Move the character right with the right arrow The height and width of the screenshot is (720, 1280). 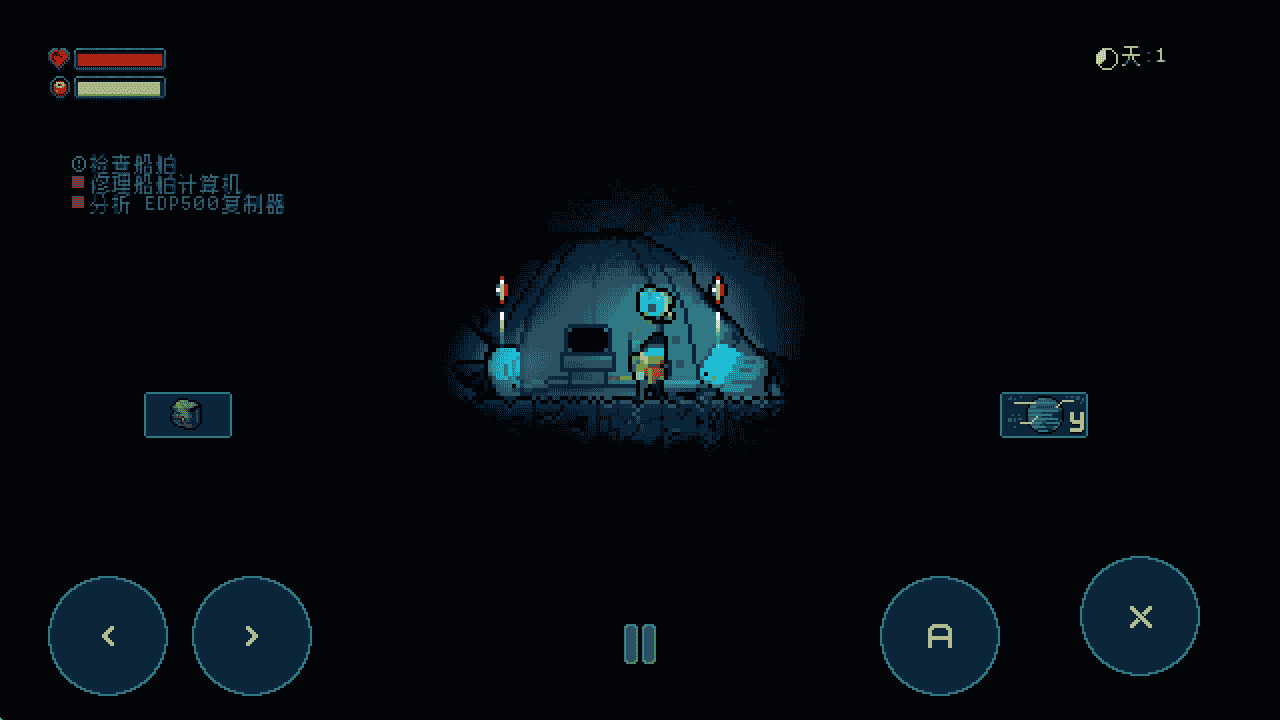tap(252, 636)
